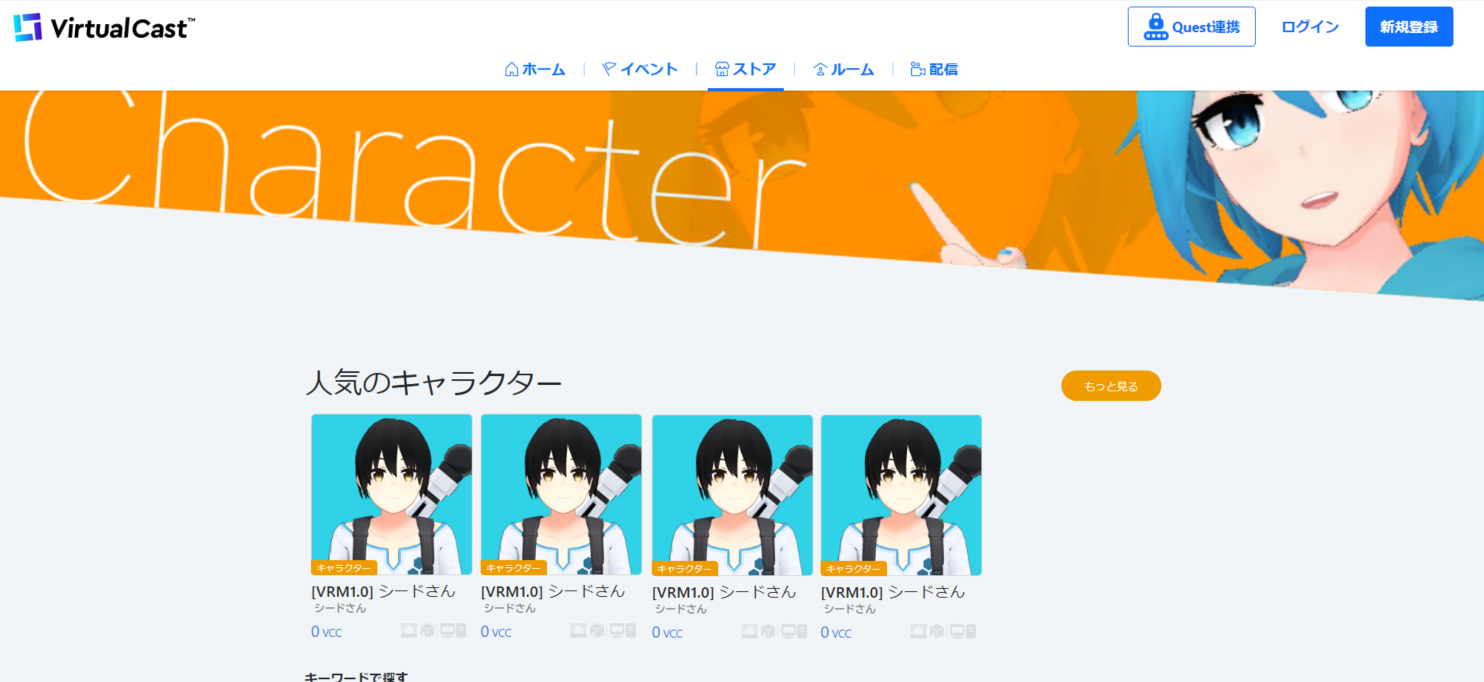This screenshot has height=682, width=1484.
Task: Switch to the 配信 tab
Action: click(934, 69)
